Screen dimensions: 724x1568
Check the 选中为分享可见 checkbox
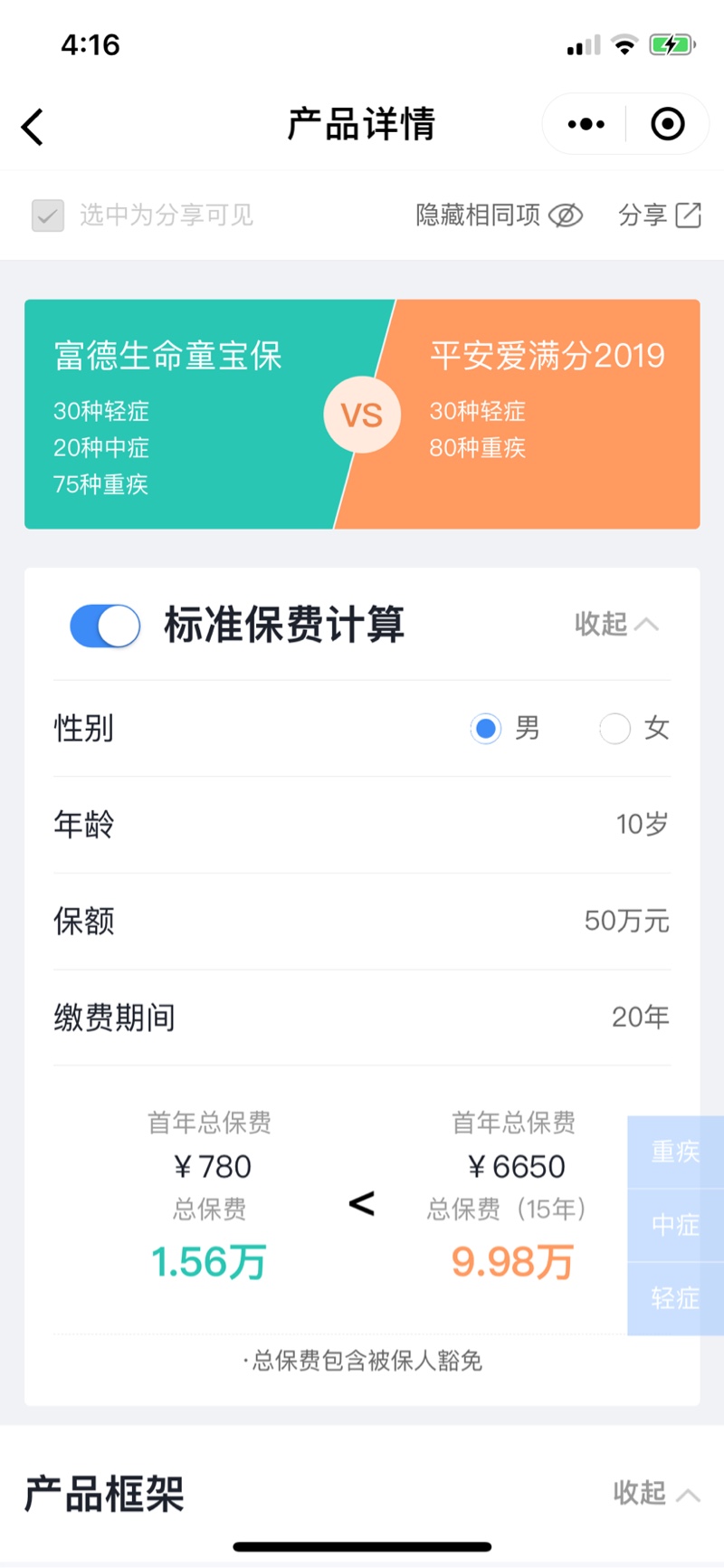click(x=48, y=216)
